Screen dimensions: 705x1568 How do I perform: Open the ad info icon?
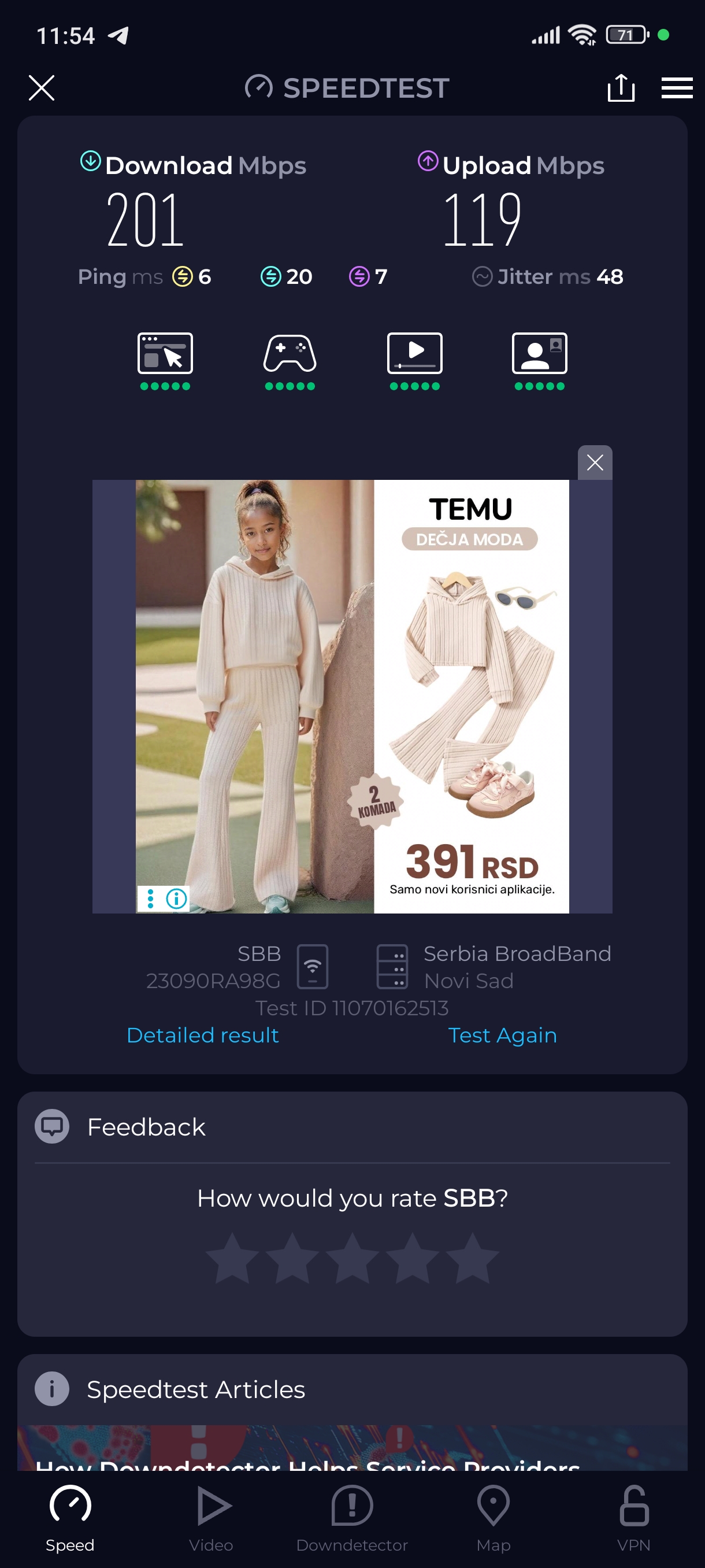[176, 898]
